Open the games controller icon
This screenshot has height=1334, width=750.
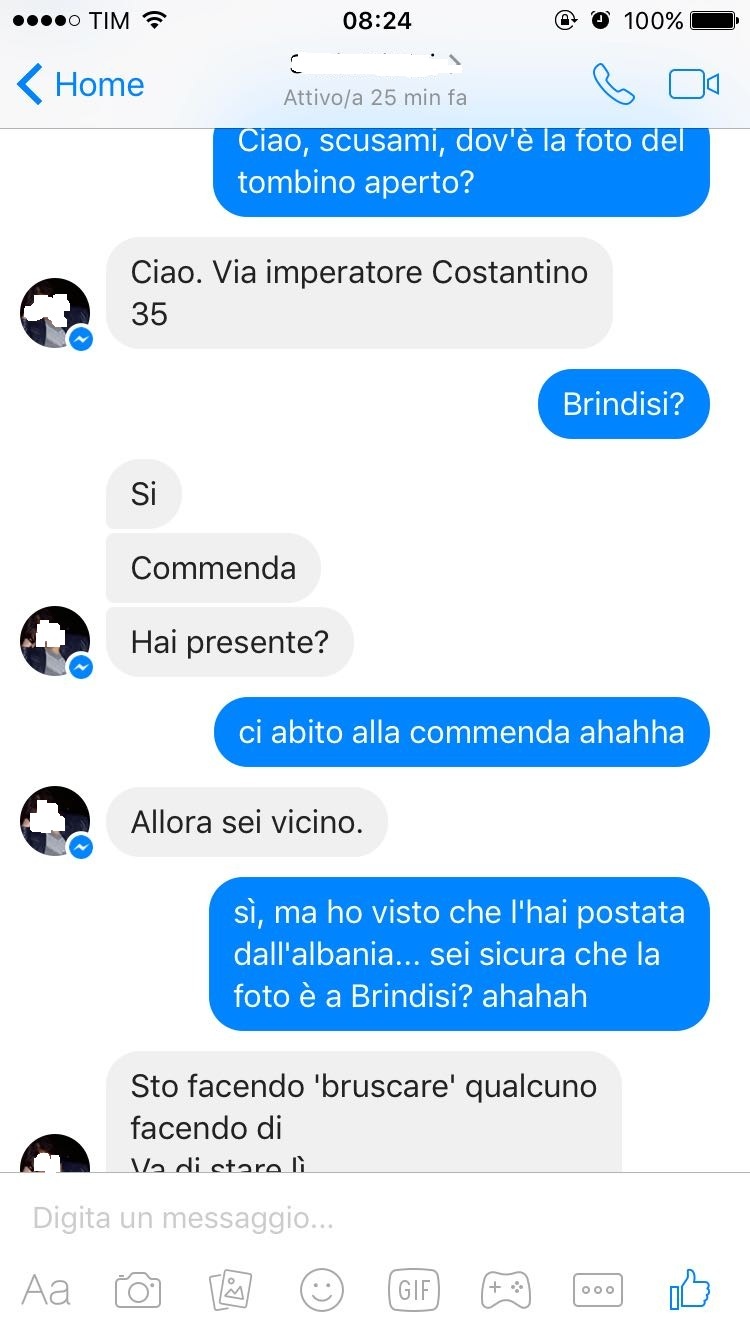[x=506, y=1290]
